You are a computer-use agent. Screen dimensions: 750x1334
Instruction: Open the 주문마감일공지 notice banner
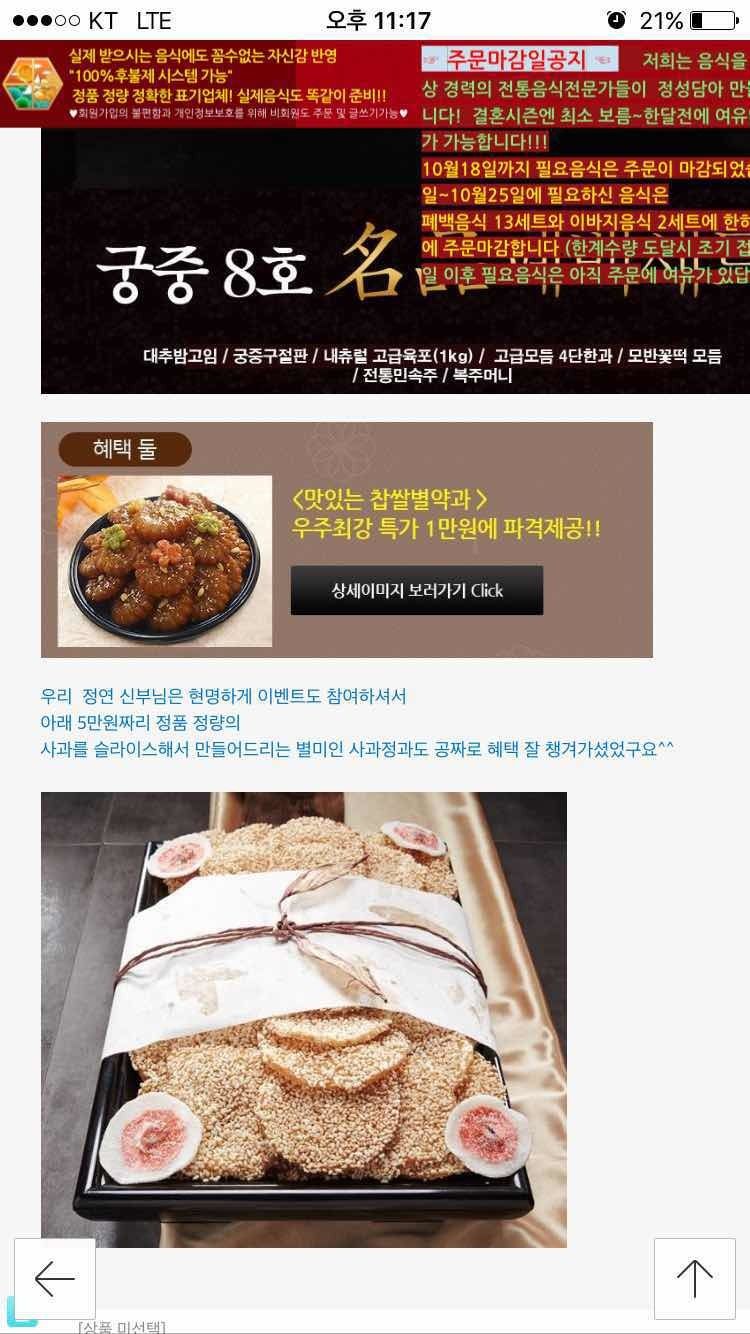pyautogui.click(x=519, y=59)
